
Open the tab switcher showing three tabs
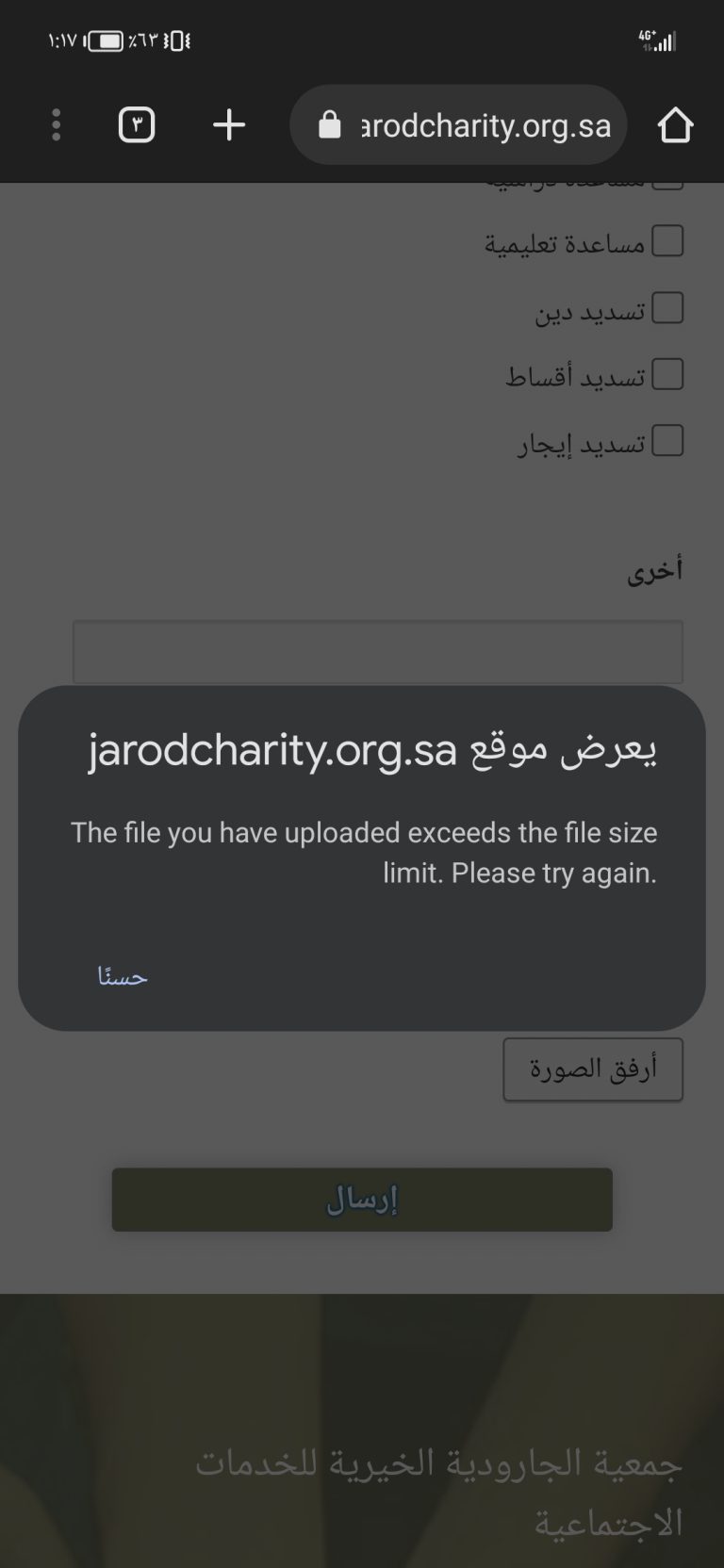[x=137, y=124]
